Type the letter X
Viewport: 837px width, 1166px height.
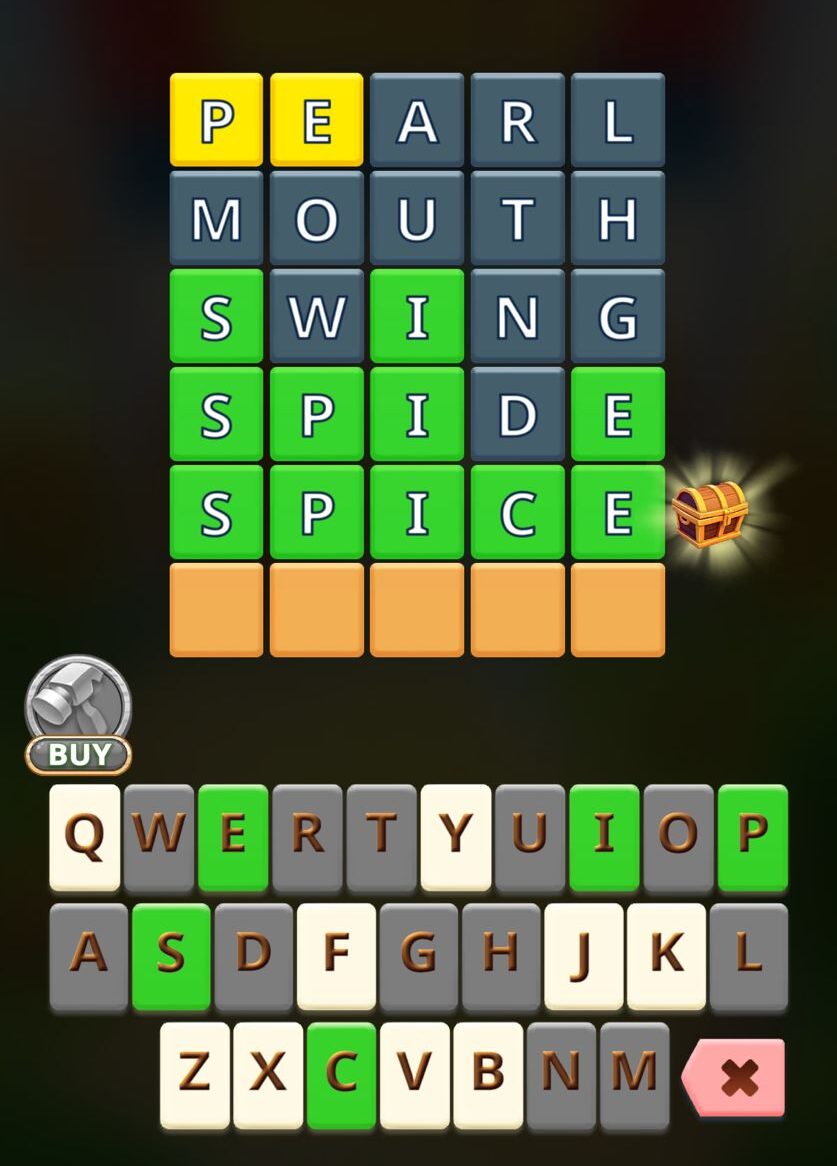(x=268, y=1074)
